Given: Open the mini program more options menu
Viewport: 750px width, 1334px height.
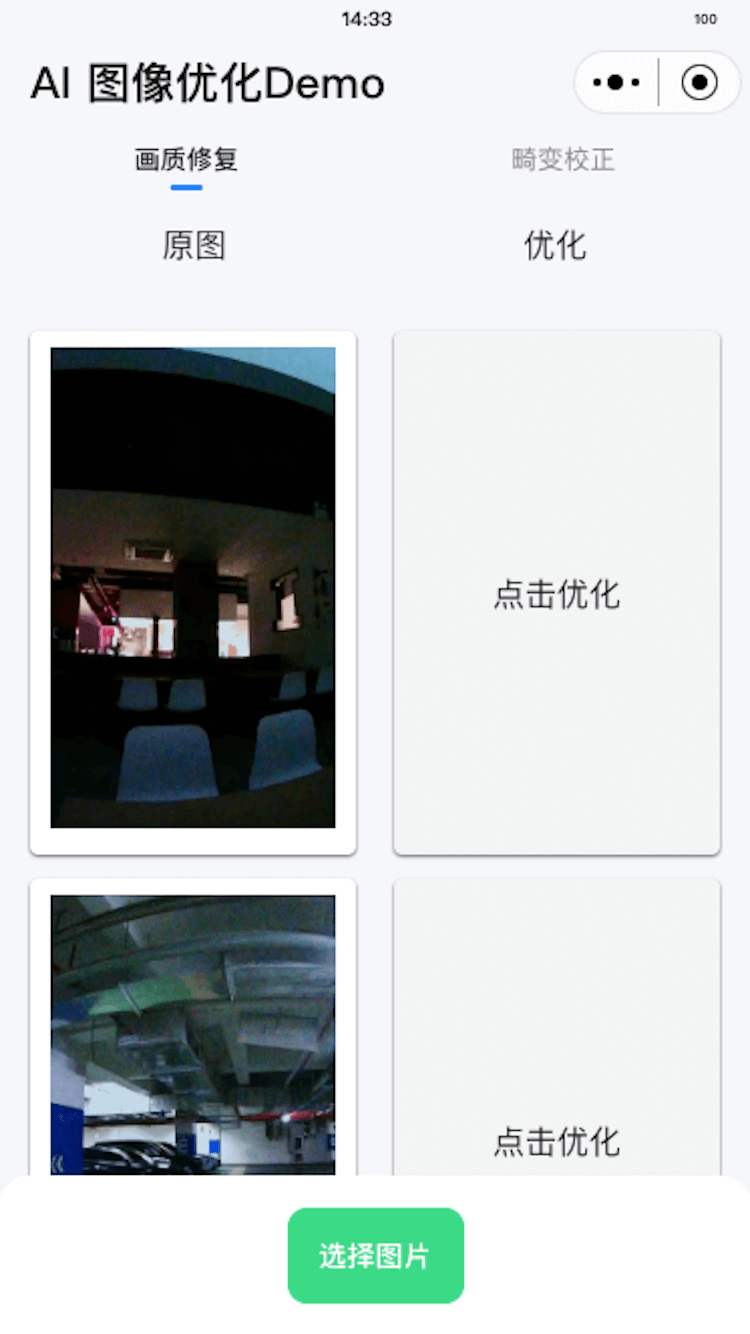Looking at the screenshot, I should click(x=616, y=82).
